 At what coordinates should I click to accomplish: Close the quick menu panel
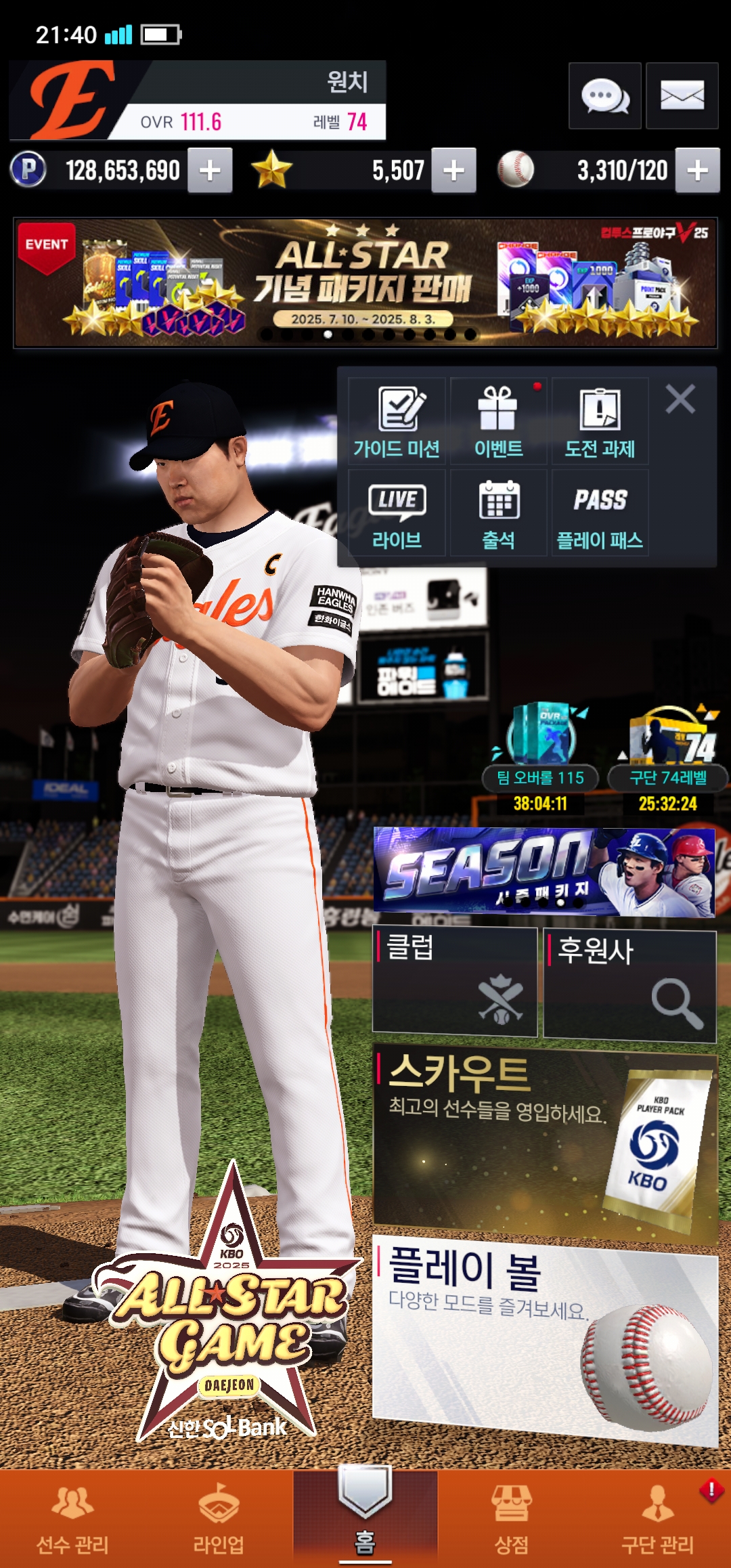click(x=680, y=399)
